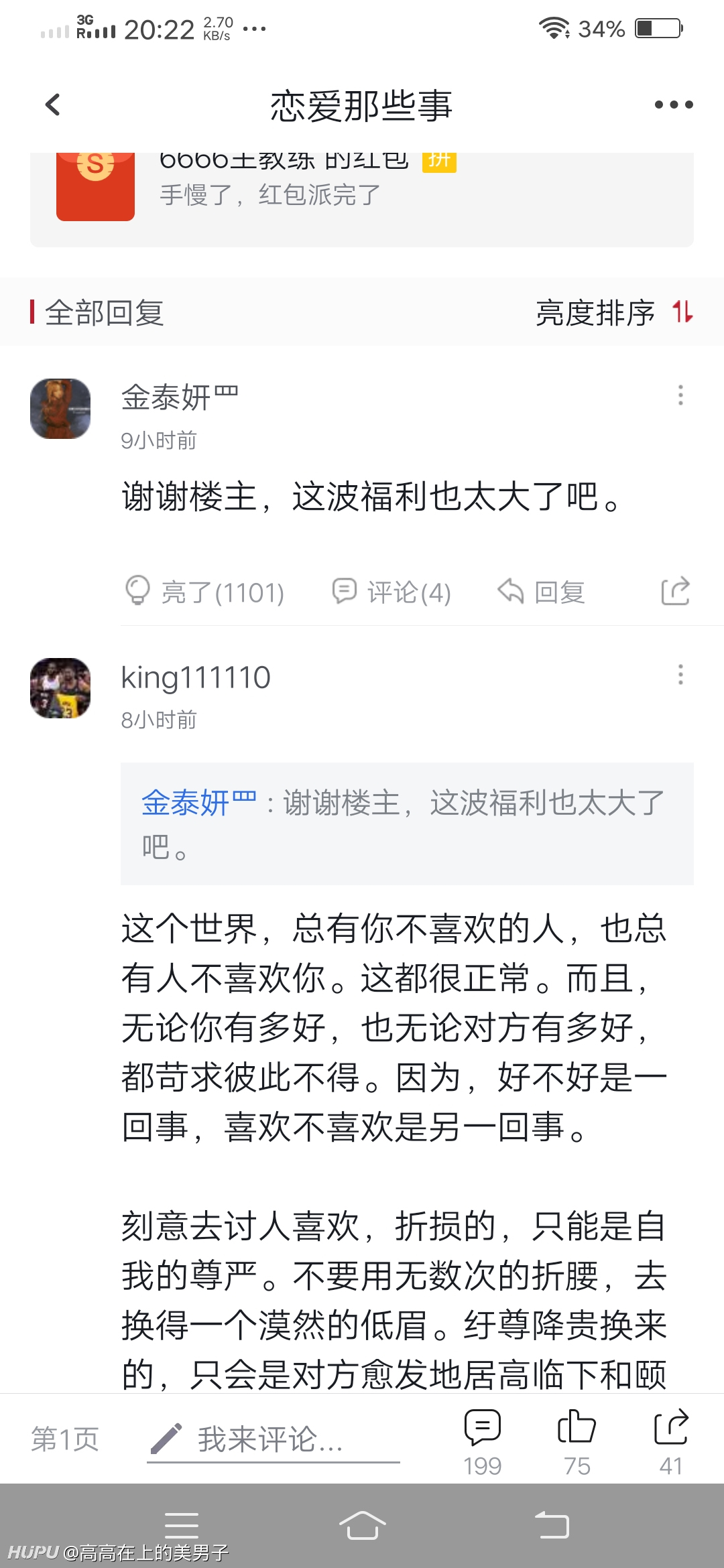The height and width of the screenshot is (1568, 724).
Task: Open page selector 第1页
Action: click(65, 1439)
